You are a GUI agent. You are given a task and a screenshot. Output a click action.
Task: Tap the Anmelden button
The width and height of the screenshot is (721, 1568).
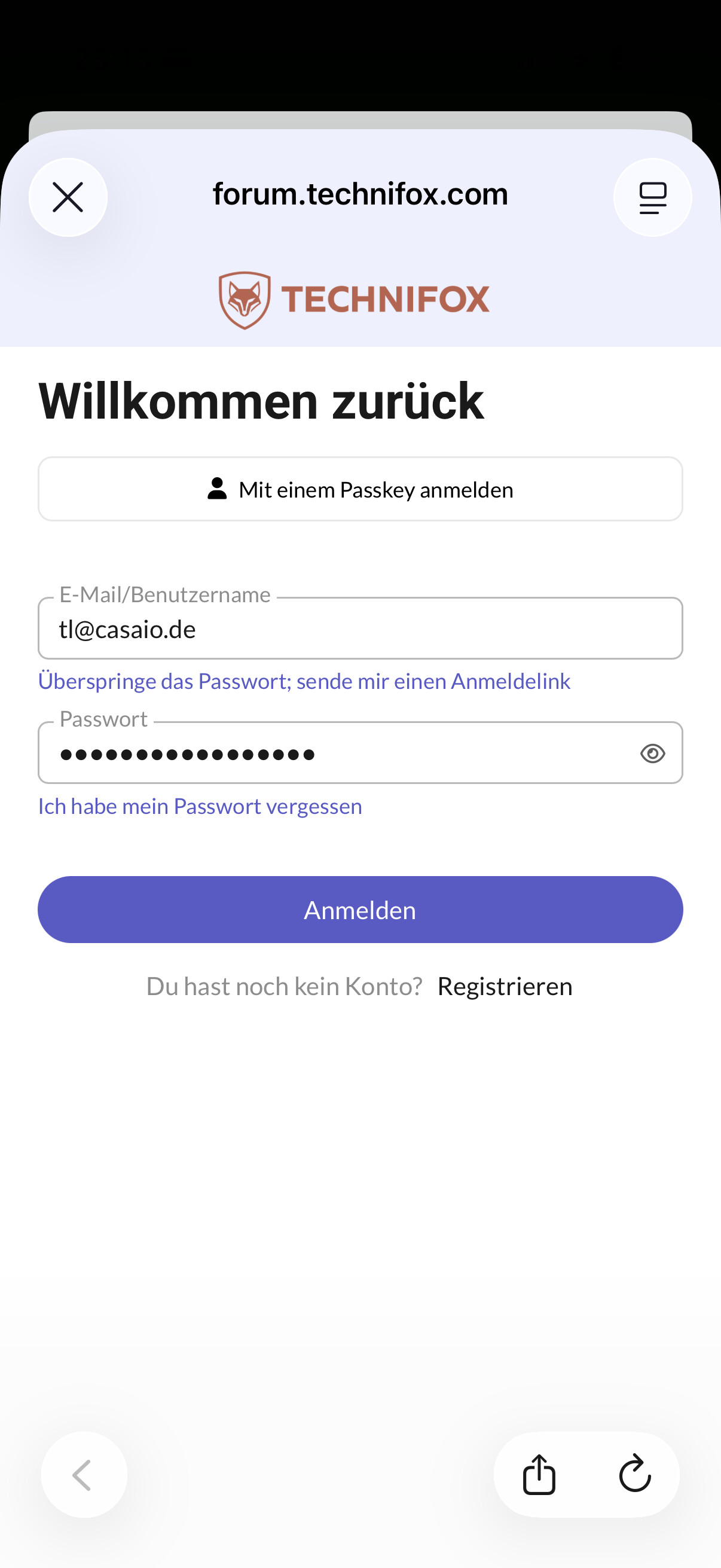[x=360, y=910]
